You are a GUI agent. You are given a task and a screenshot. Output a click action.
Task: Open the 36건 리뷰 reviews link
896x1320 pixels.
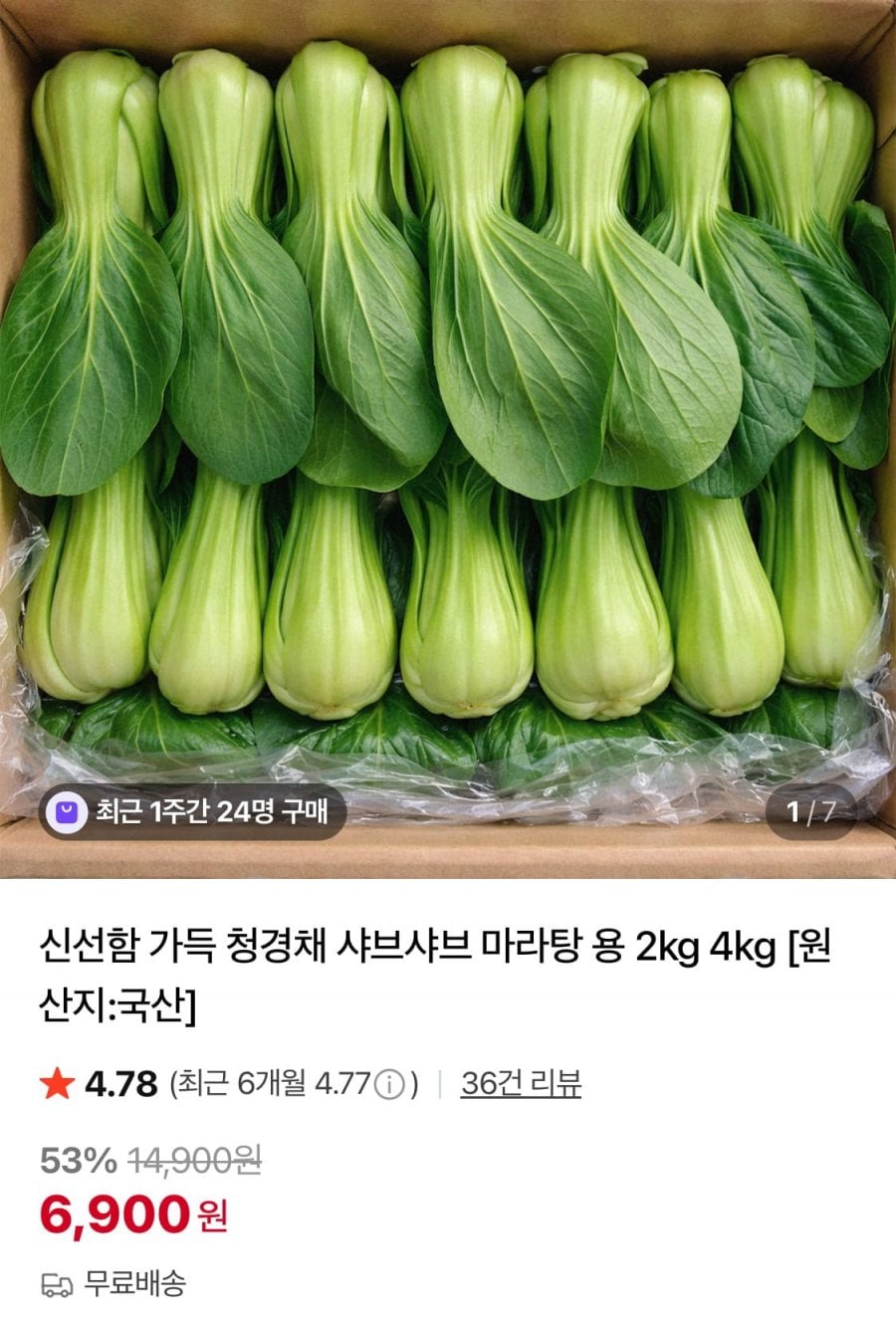(x=521, y=1083)
